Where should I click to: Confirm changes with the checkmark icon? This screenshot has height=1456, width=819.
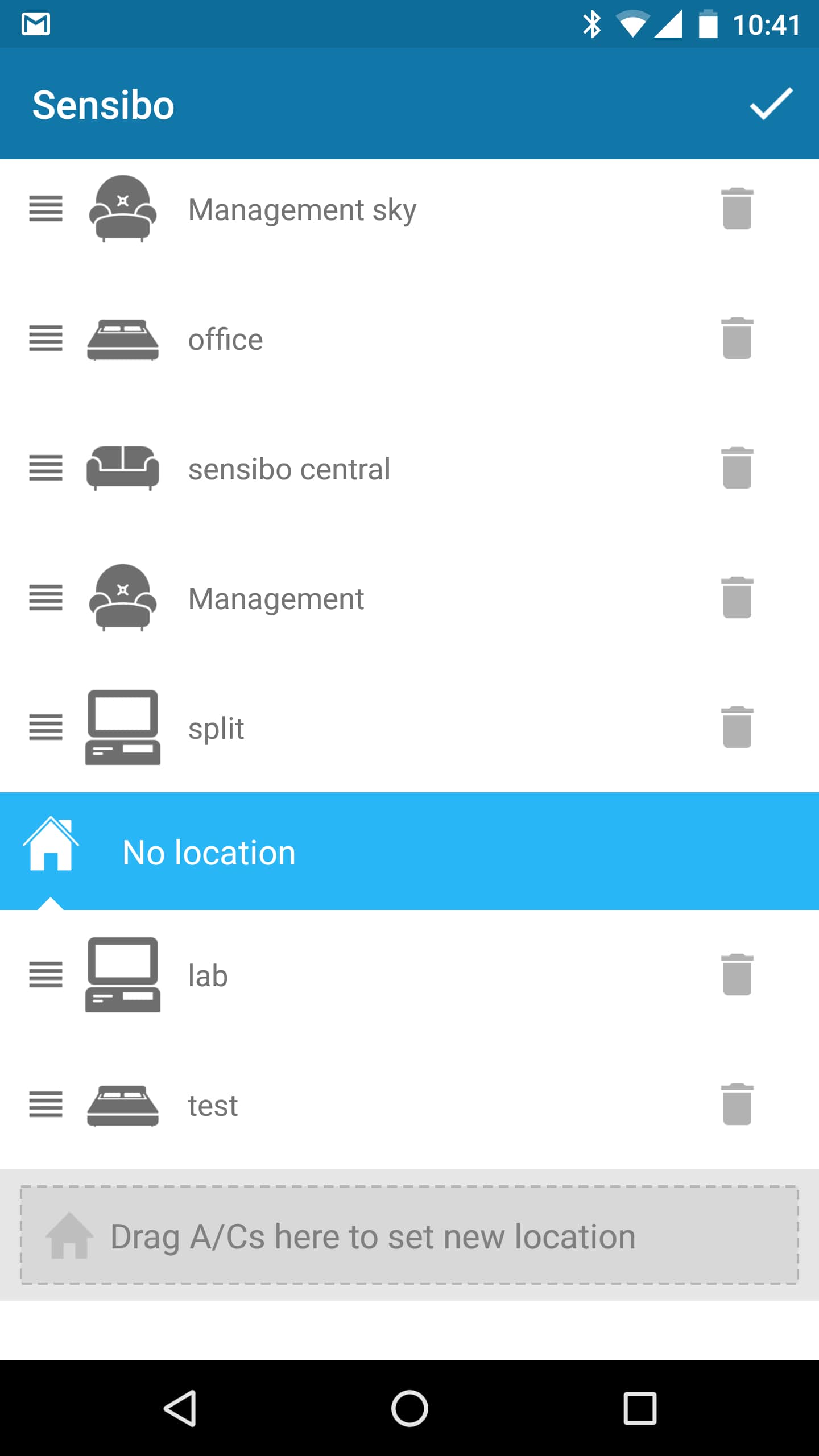tap(771, 104)
